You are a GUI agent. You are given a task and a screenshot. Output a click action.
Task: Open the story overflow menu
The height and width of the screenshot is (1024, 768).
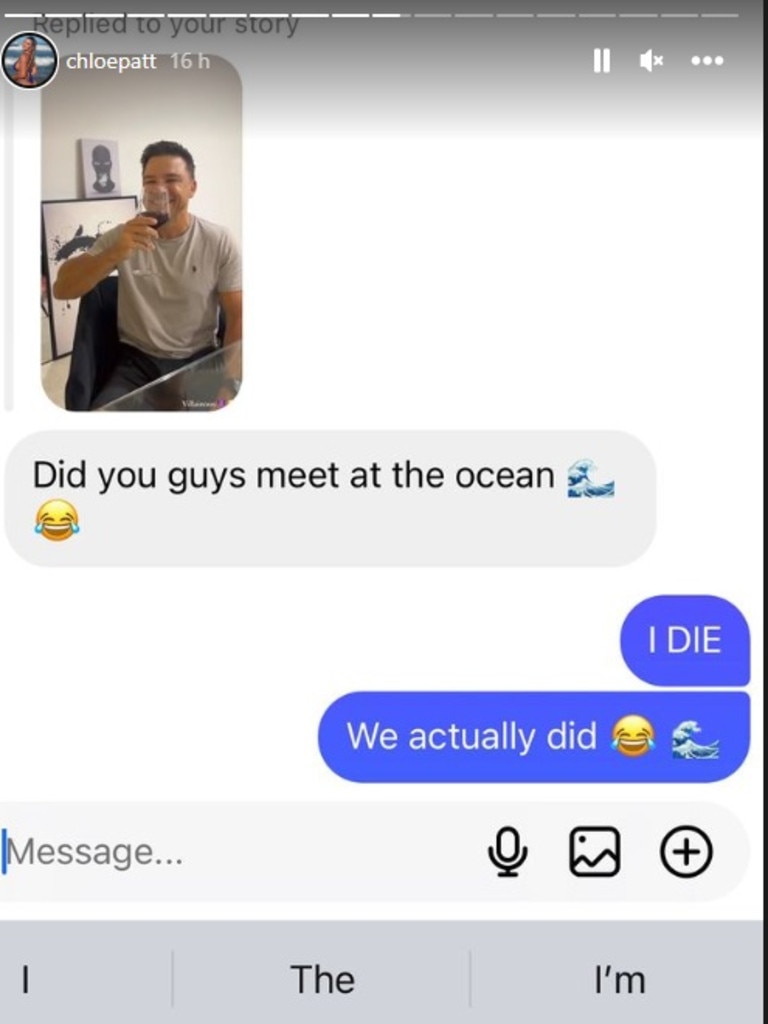(x=707, y=61)
